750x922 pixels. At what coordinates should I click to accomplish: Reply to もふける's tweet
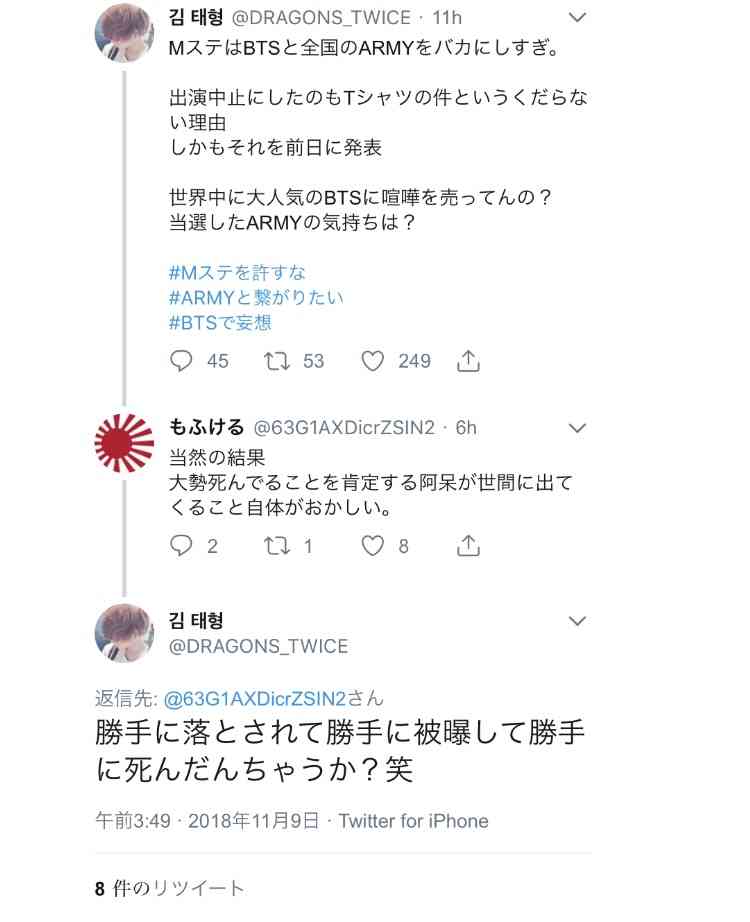181,546
